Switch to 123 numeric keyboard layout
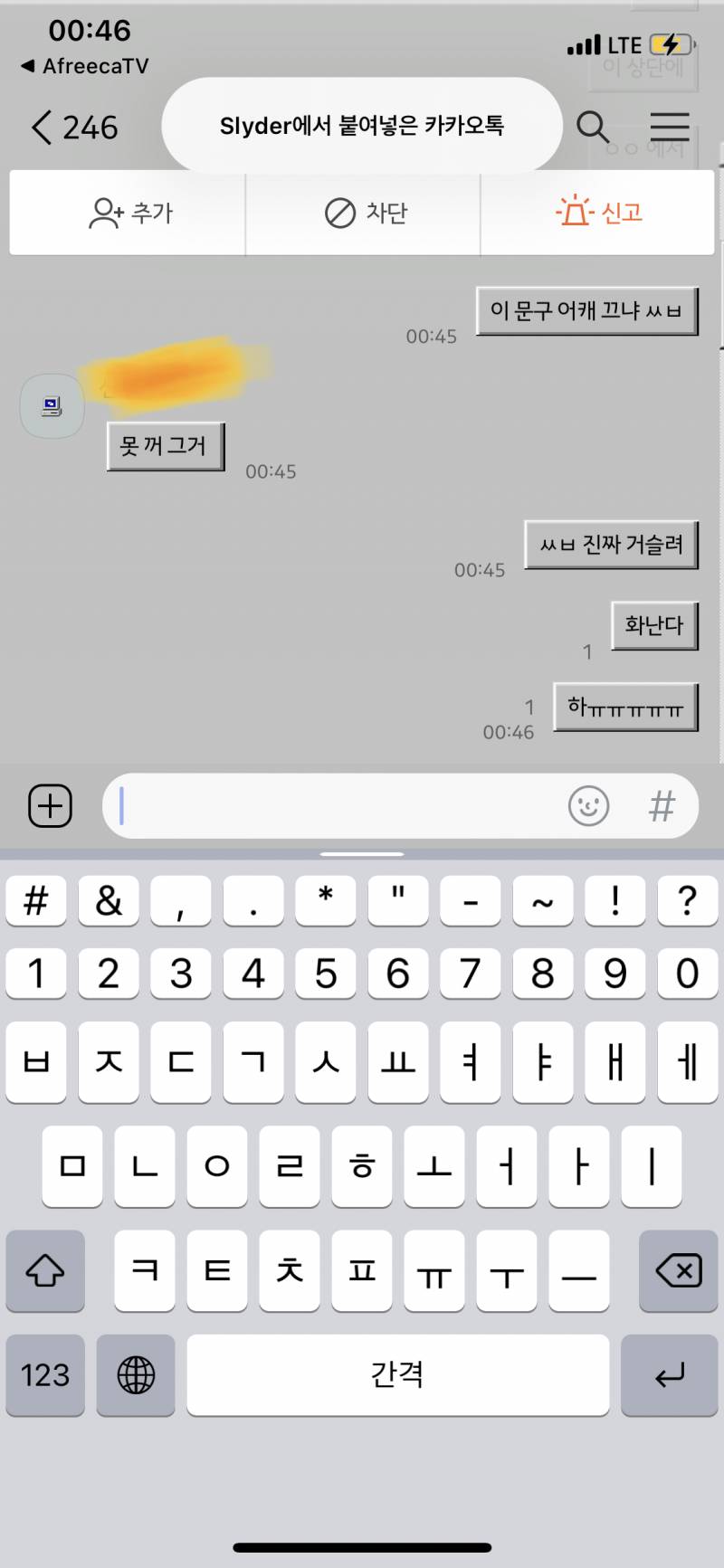 [x=45, y=1375]
